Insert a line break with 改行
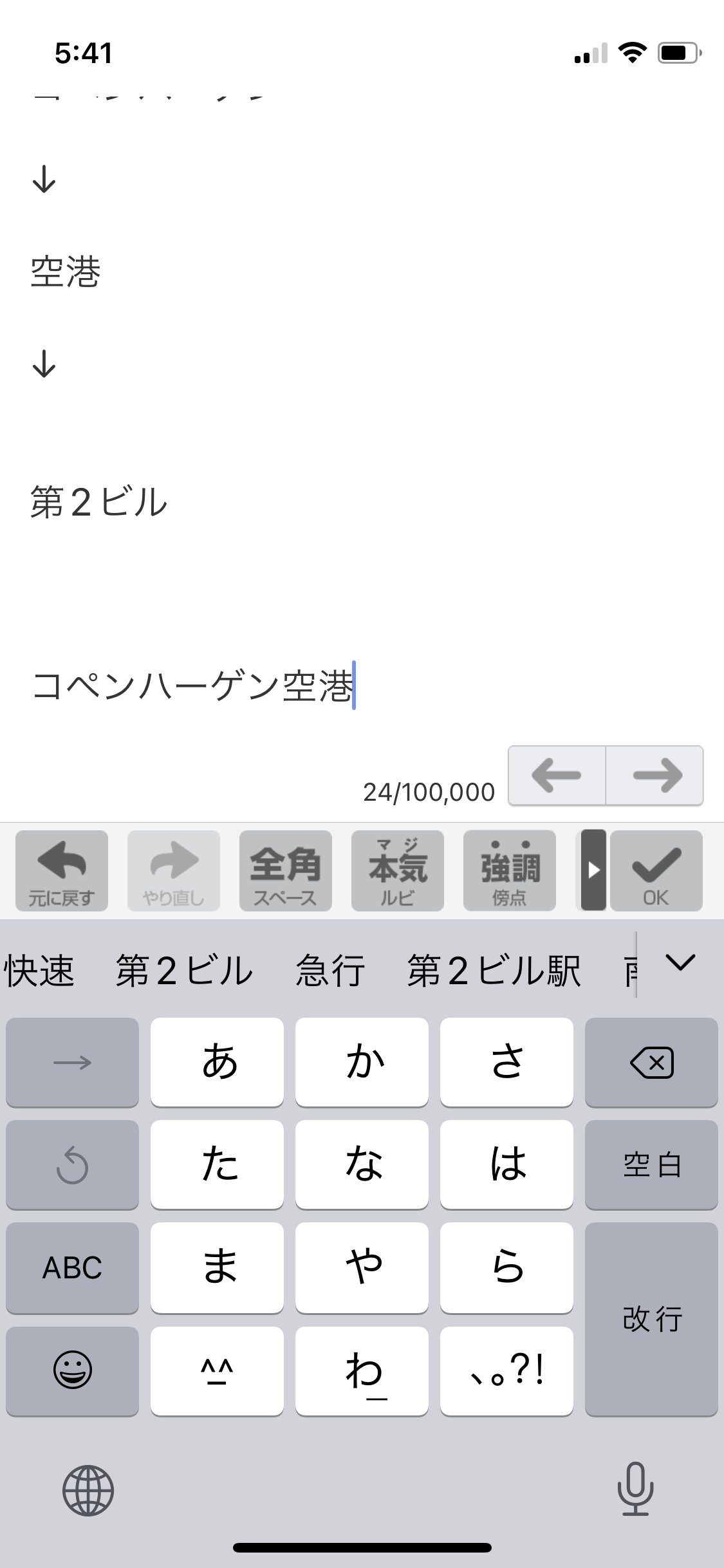Image resolution: width=724 pixels, height=1568 pixels. click(651, 1319)
